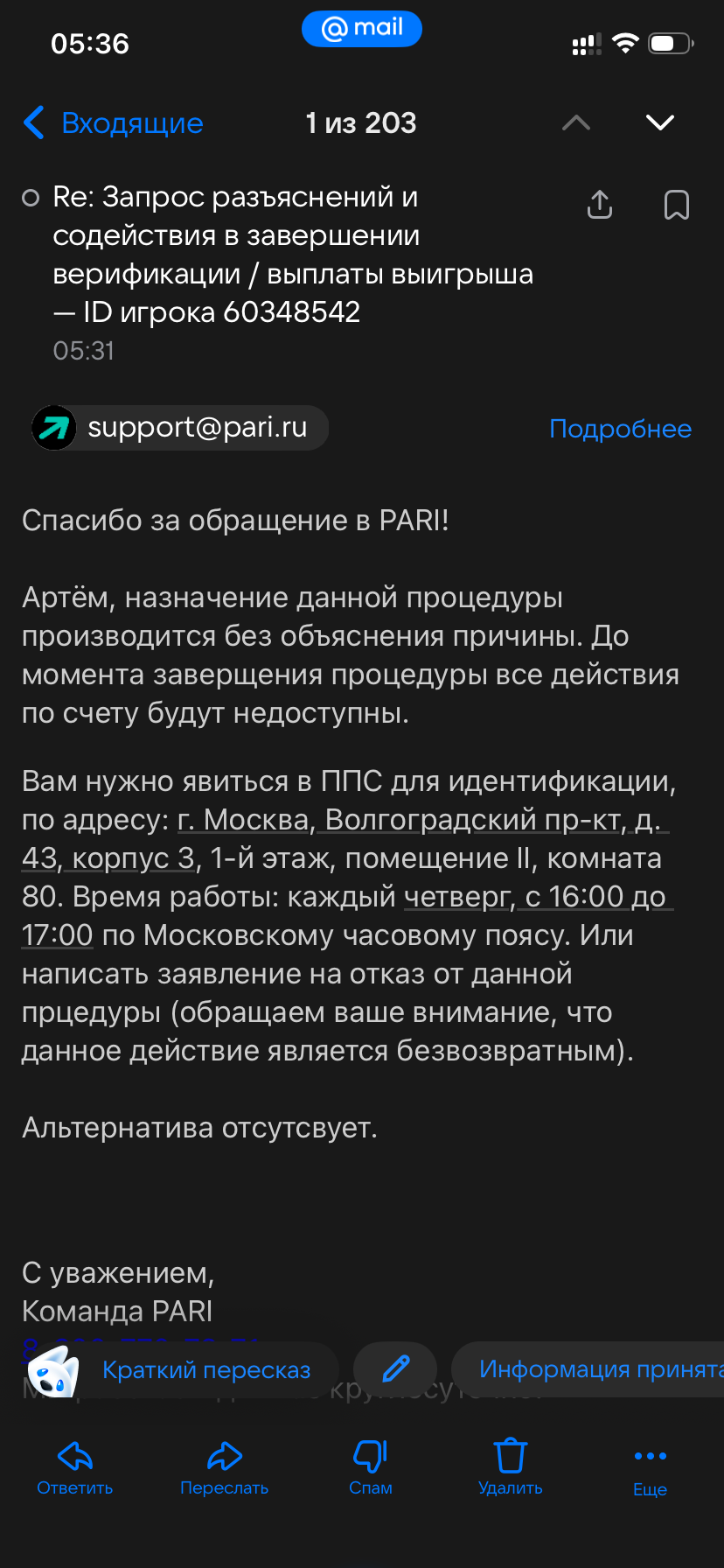The height and width of the screenshot is (1568, 724).
Task: Open the четверг 16:00–17:00 time link
Action: (537, 898)
